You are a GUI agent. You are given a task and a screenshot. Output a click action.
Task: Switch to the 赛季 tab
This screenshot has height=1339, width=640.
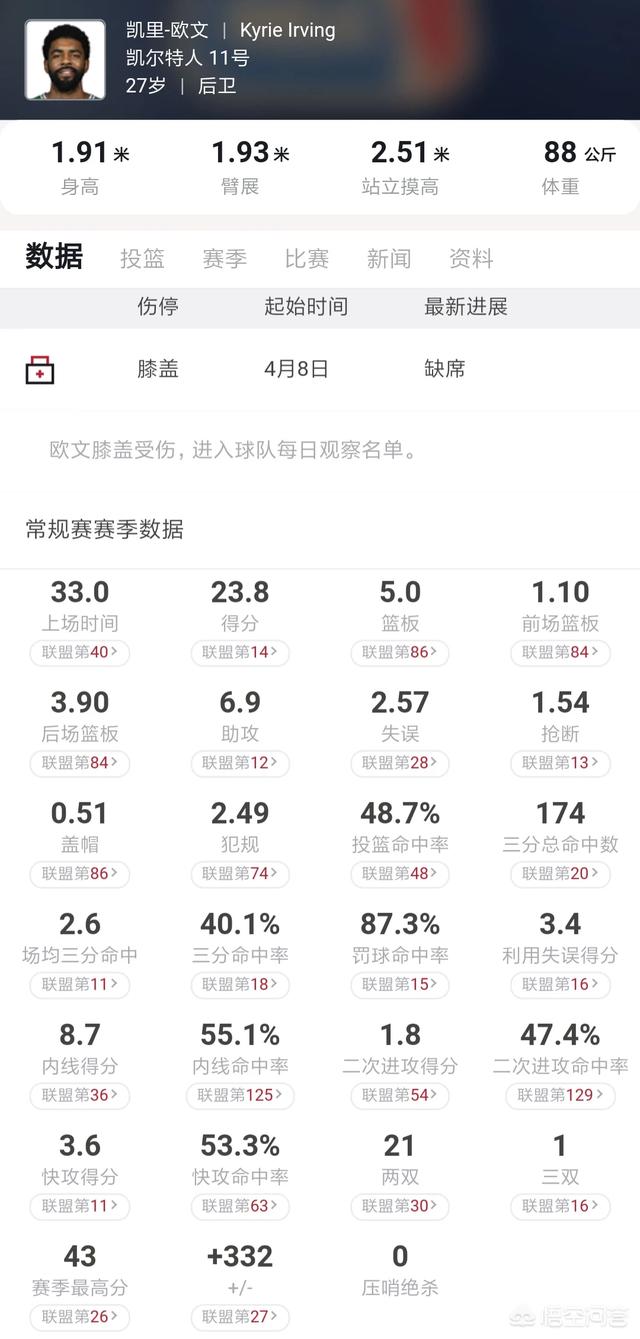tap(224, 259)
